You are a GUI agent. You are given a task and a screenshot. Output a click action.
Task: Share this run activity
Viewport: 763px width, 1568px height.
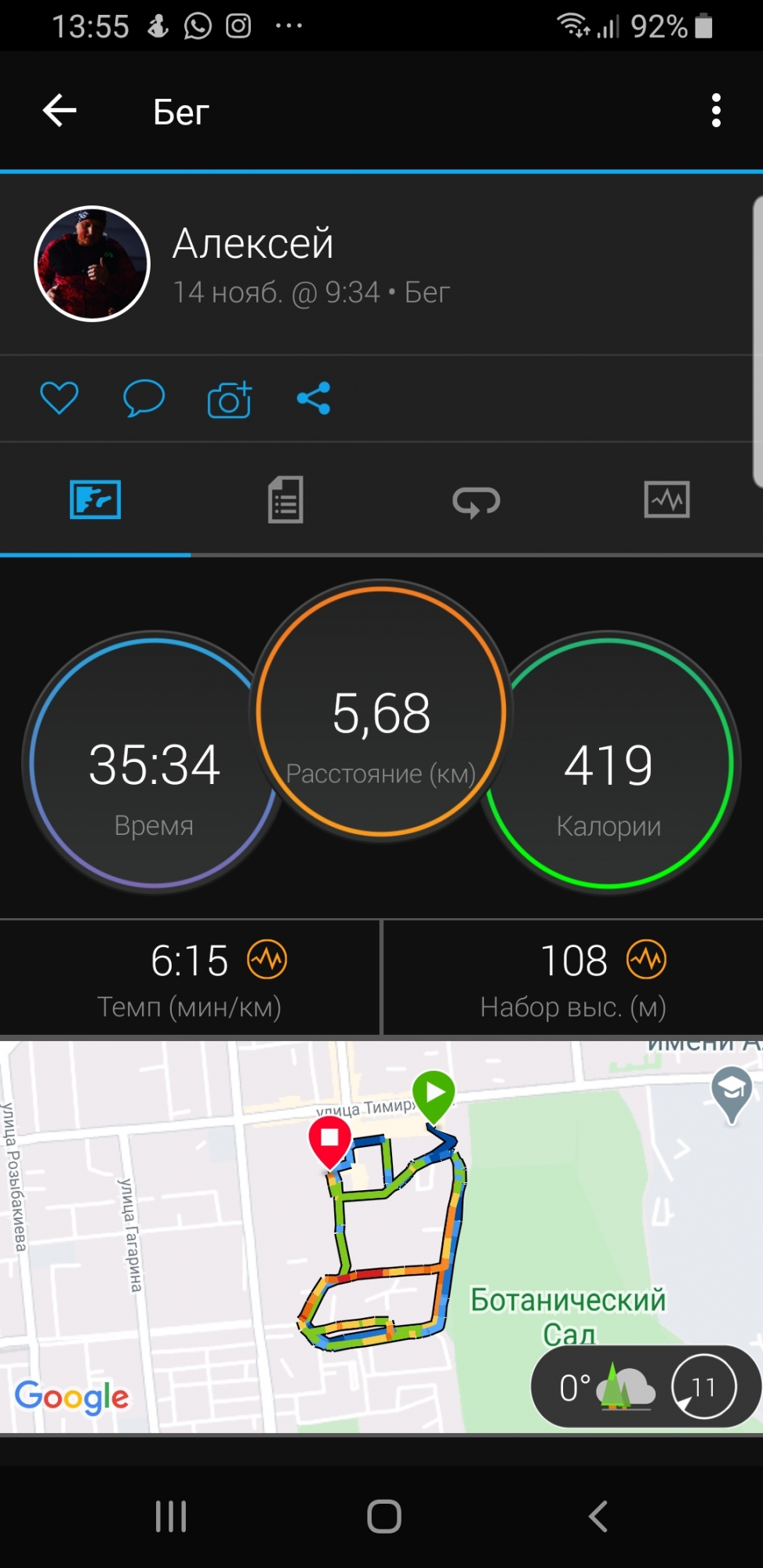[x=314, y=398]
